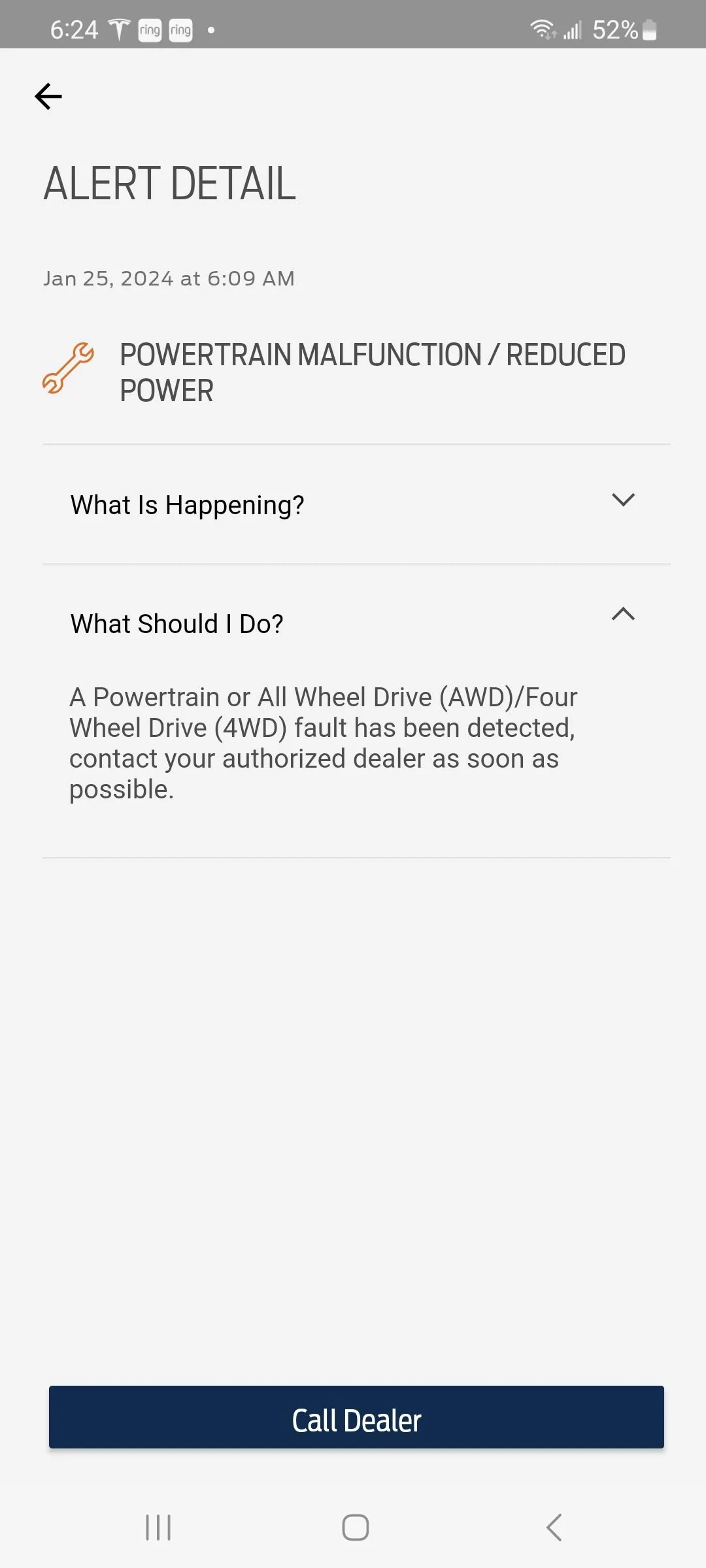Tap the first Ring notification icon
Screen dimensions: 706x1568
pos(149,30)
